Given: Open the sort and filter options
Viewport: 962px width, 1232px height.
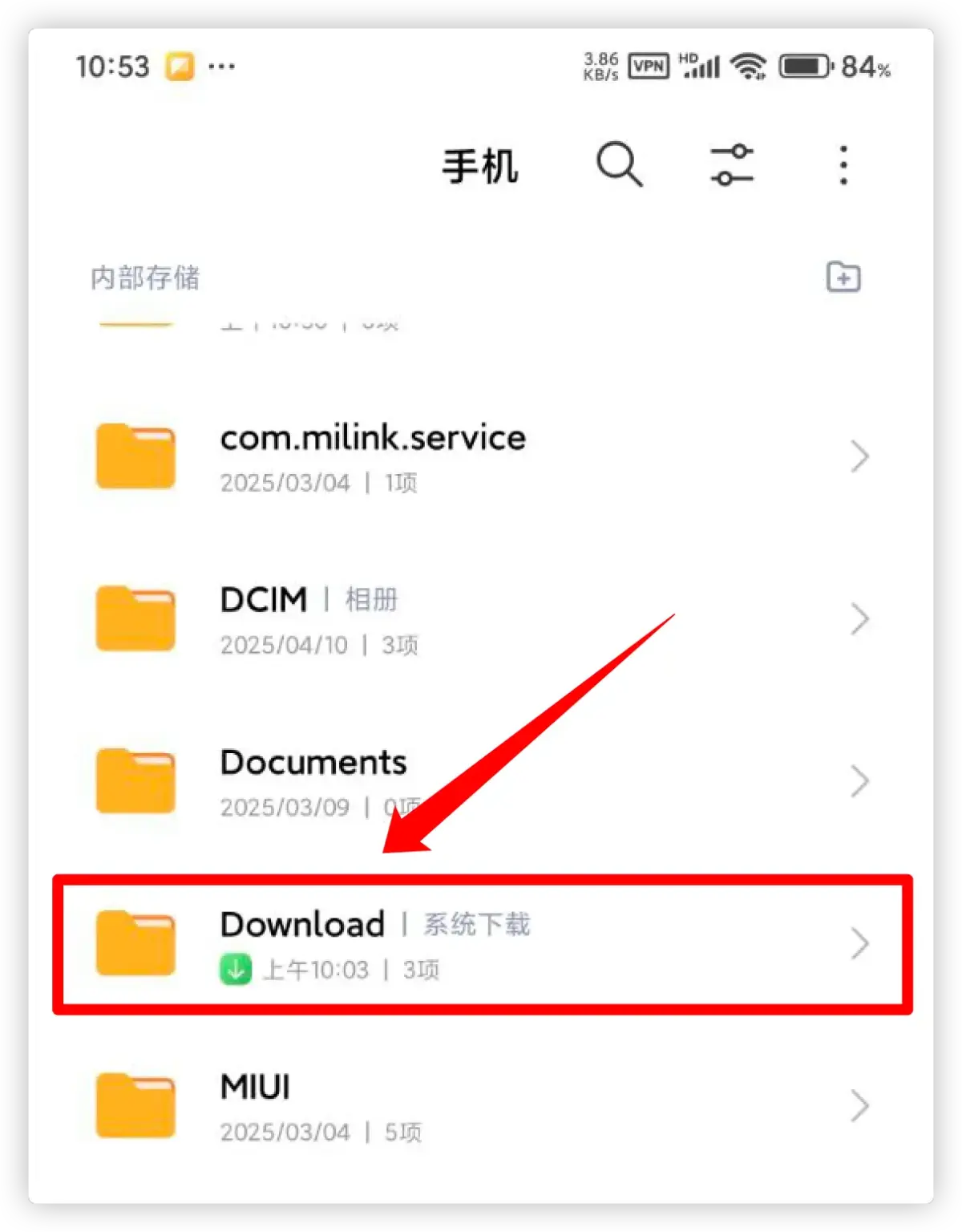Looking at the screenshot, I should [731, 164].
